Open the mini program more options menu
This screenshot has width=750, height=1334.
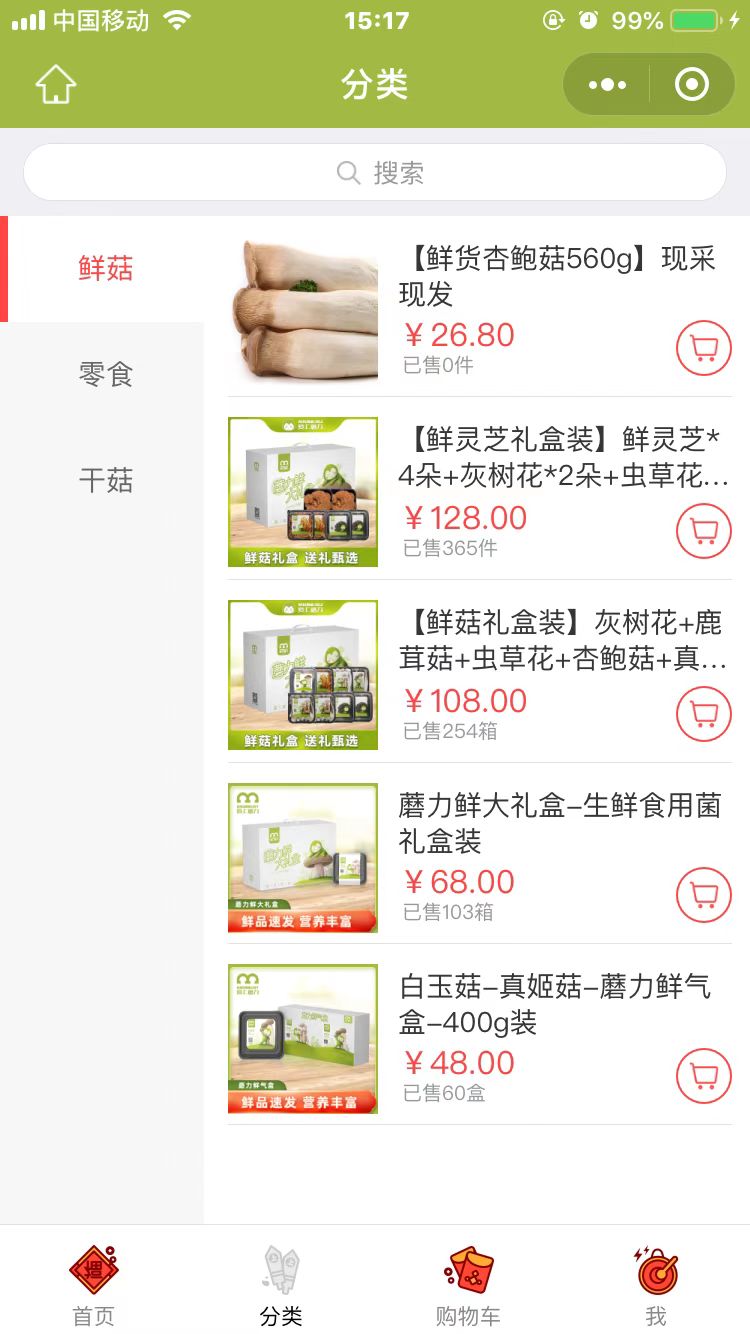607,85
